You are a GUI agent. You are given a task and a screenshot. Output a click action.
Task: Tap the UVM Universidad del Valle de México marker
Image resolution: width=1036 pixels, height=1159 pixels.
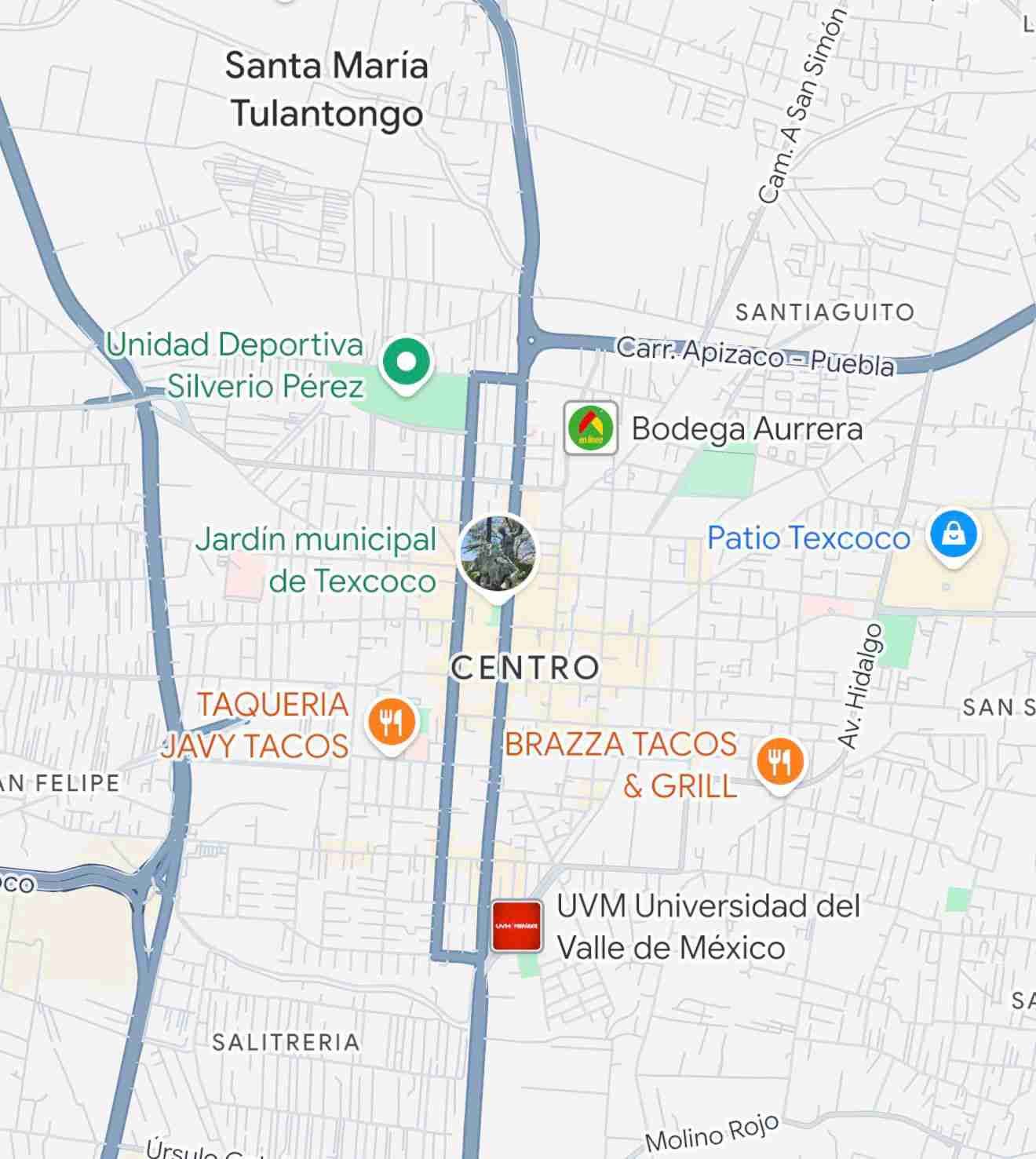516,926
